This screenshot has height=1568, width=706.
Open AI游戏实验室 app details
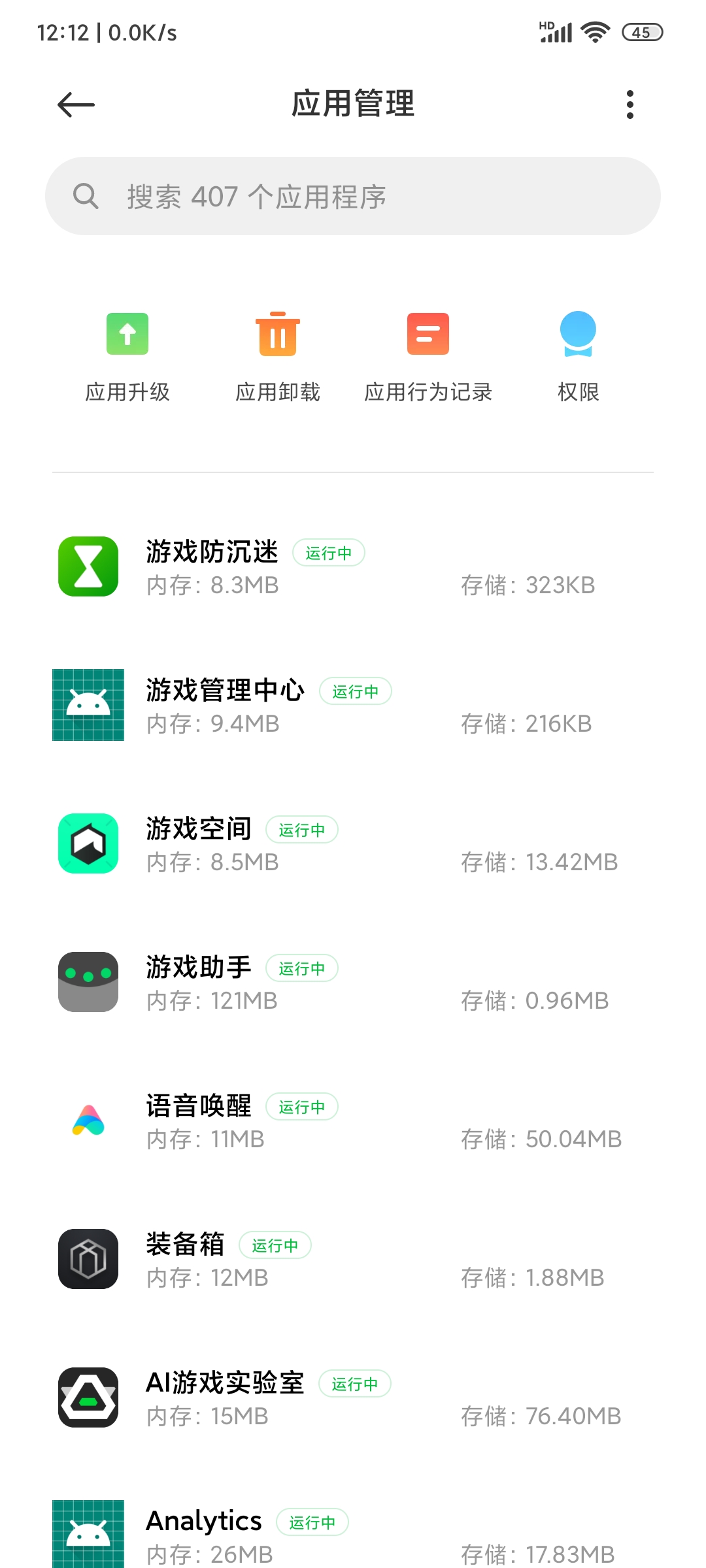click(353, 1398)
